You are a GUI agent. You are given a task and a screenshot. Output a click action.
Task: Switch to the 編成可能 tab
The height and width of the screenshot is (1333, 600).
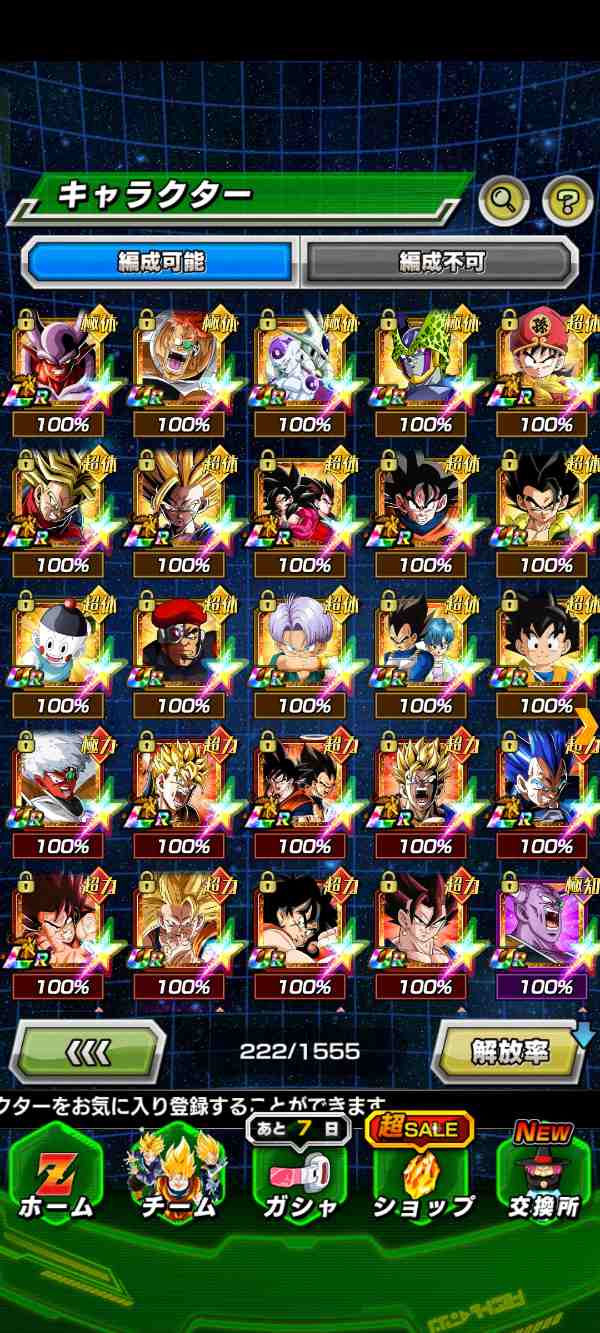160,262
